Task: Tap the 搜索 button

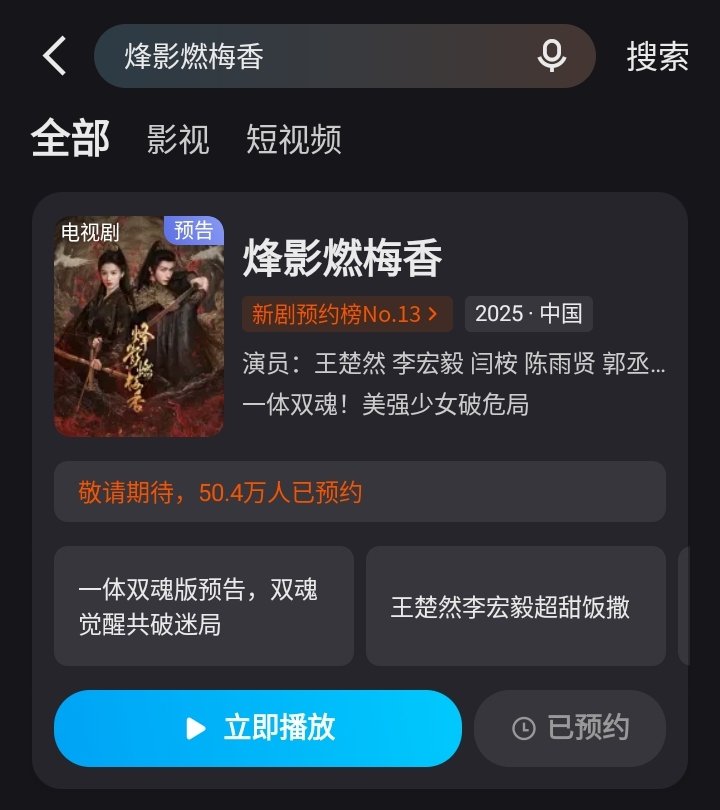Action: click(657, 56)
